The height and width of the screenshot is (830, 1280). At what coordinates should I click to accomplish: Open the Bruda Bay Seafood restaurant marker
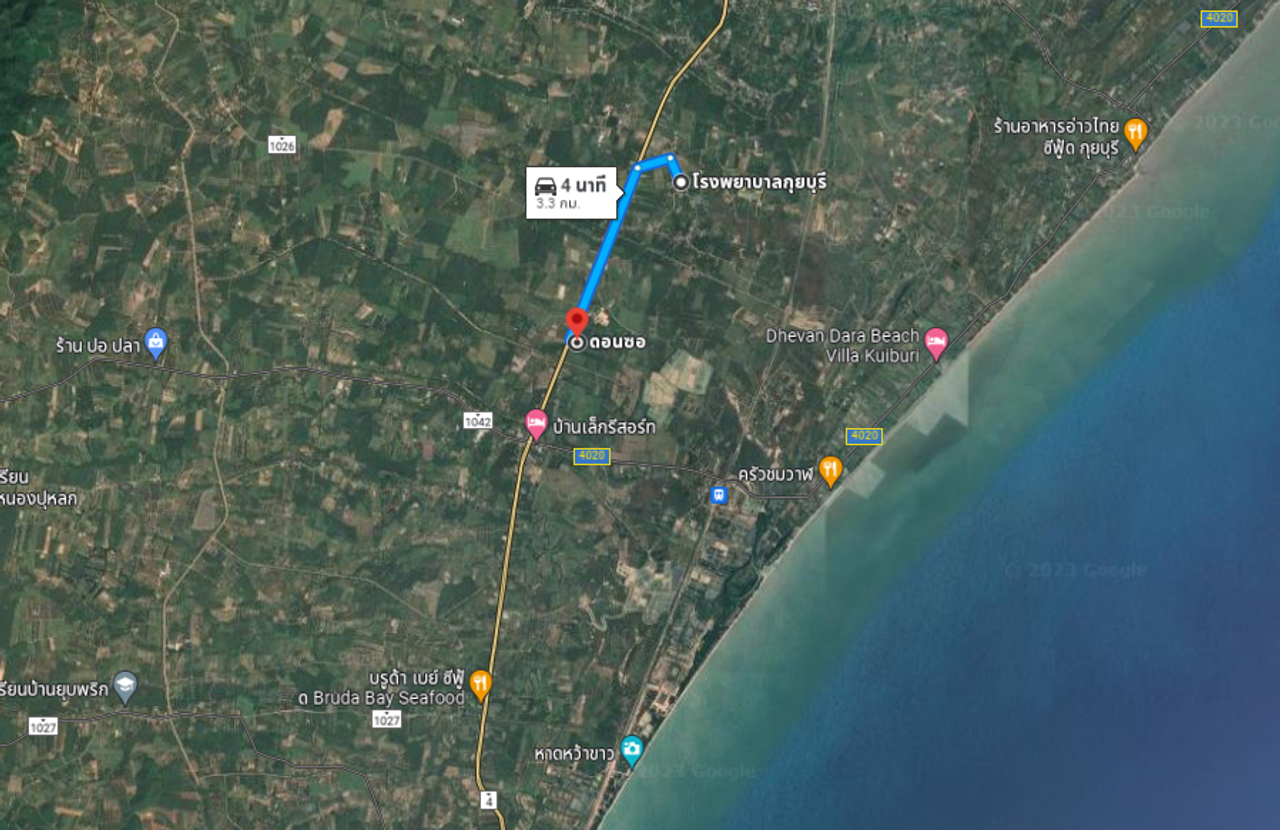pos(481,684)
